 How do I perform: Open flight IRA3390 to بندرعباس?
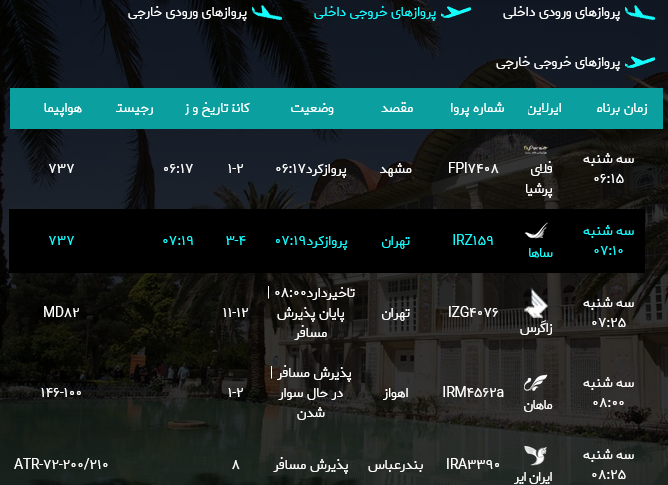473,464
